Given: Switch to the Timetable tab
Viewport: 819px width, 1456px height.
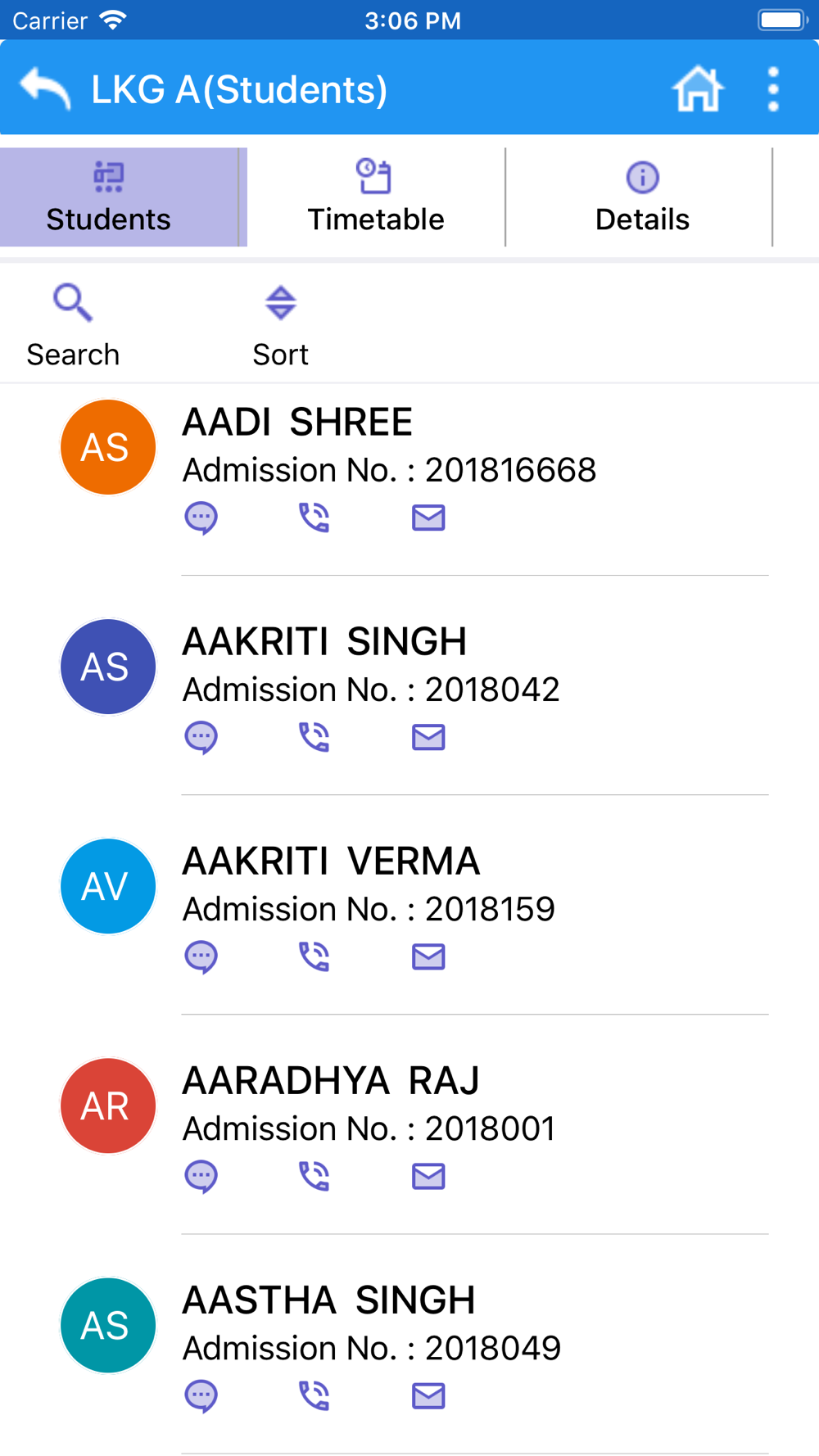Looking at the screenshot, I should (x=376, y=197).
